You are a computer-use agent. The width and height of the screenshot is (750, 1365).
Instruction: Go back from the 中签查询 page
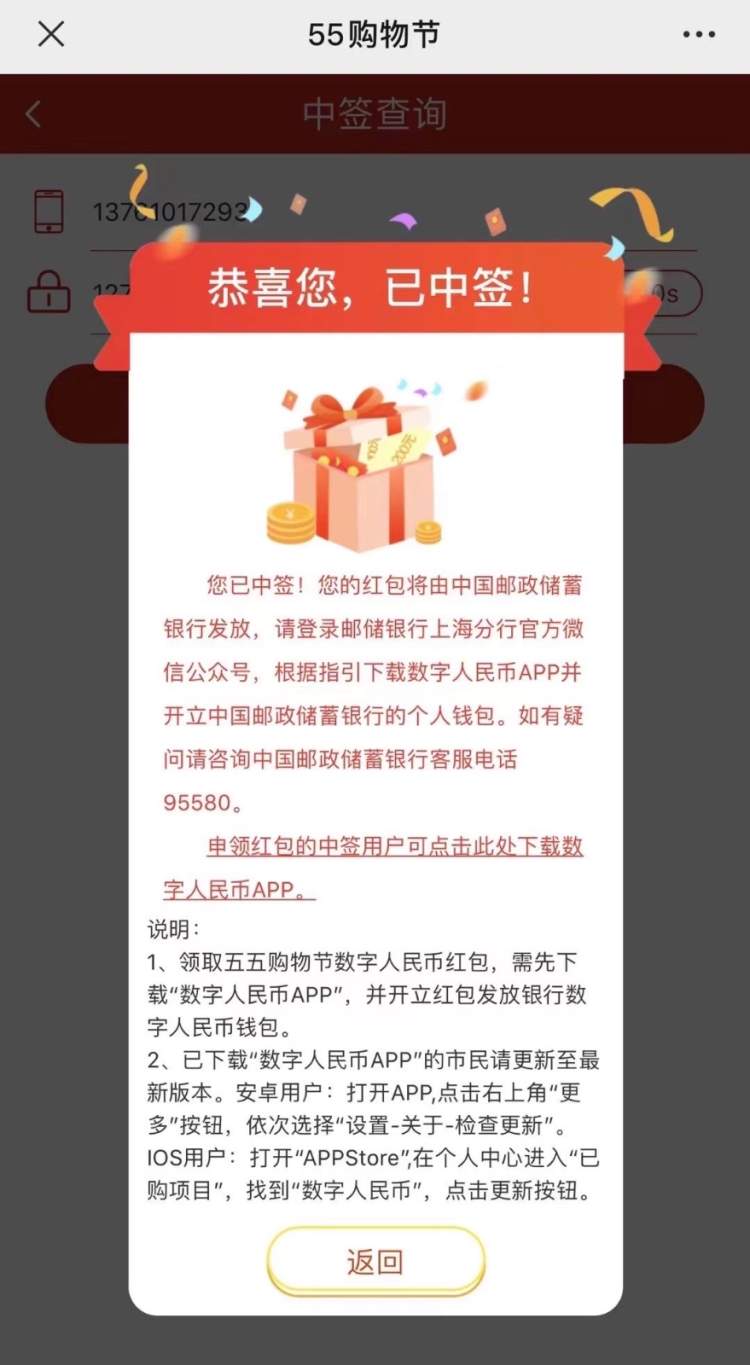(33, 114)
